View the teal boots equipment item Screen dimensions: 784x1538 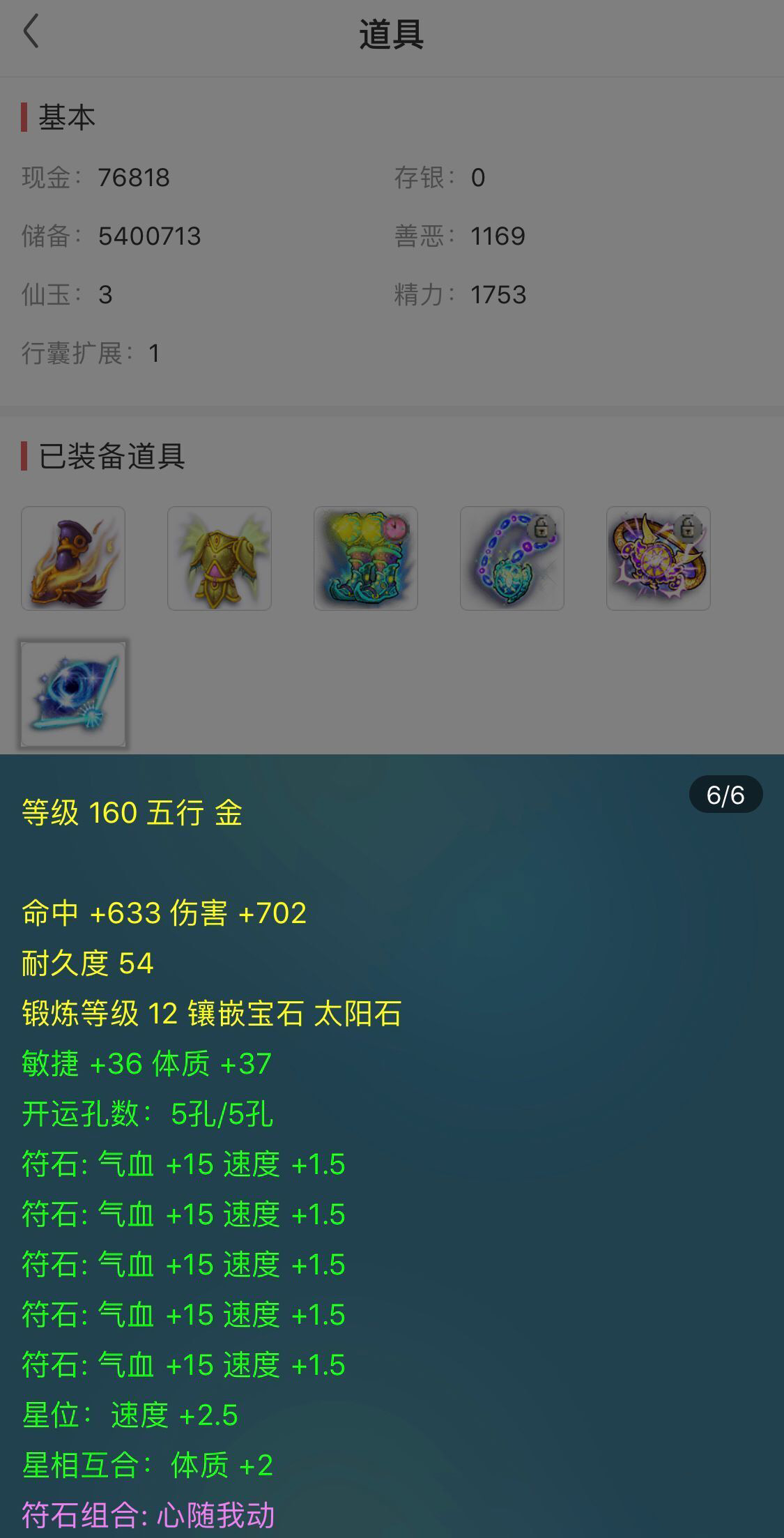(x=366, y=558)
